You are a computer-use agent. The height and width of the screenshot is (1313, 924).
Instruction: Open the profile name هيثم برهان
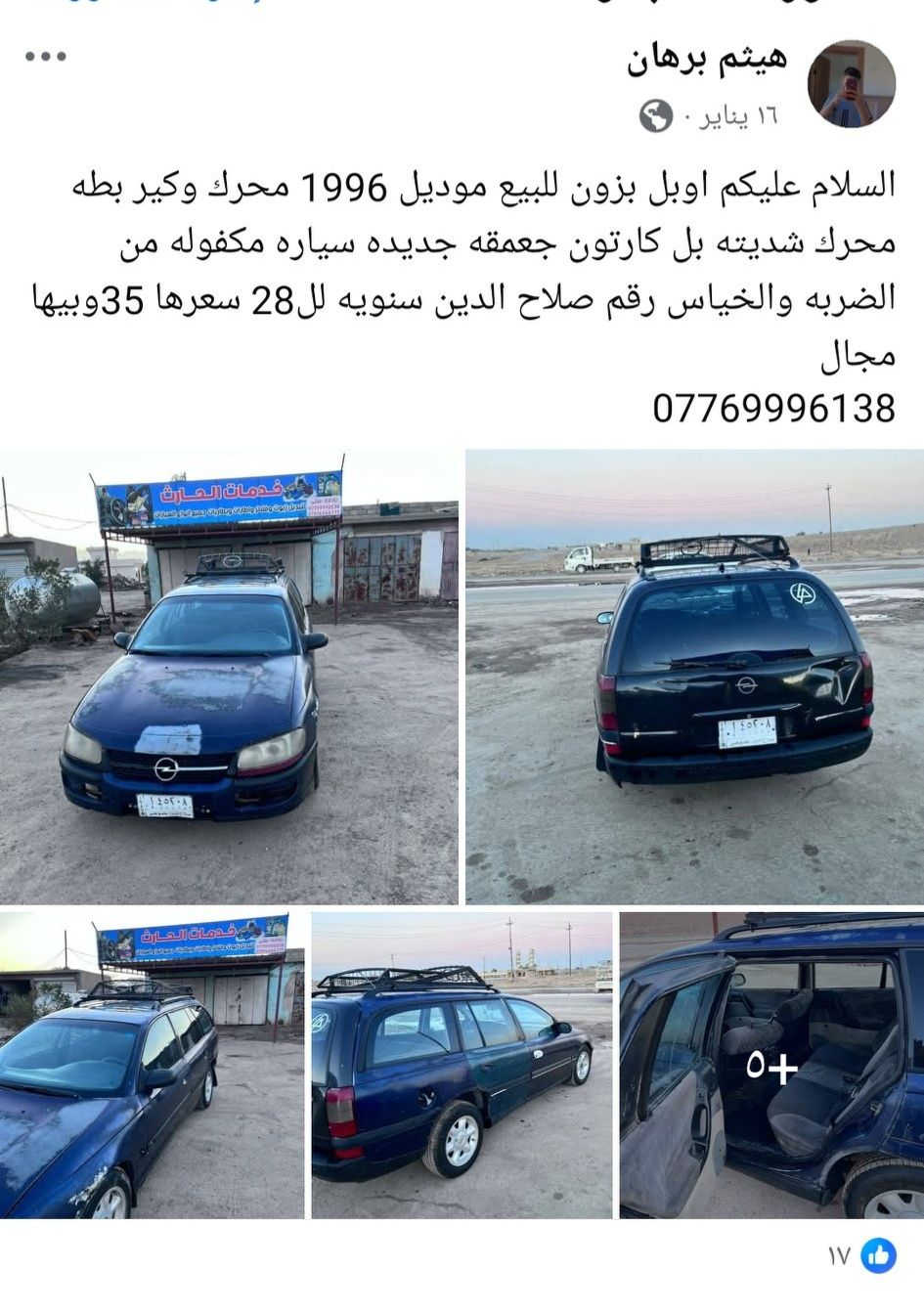(x=706, y=61)
